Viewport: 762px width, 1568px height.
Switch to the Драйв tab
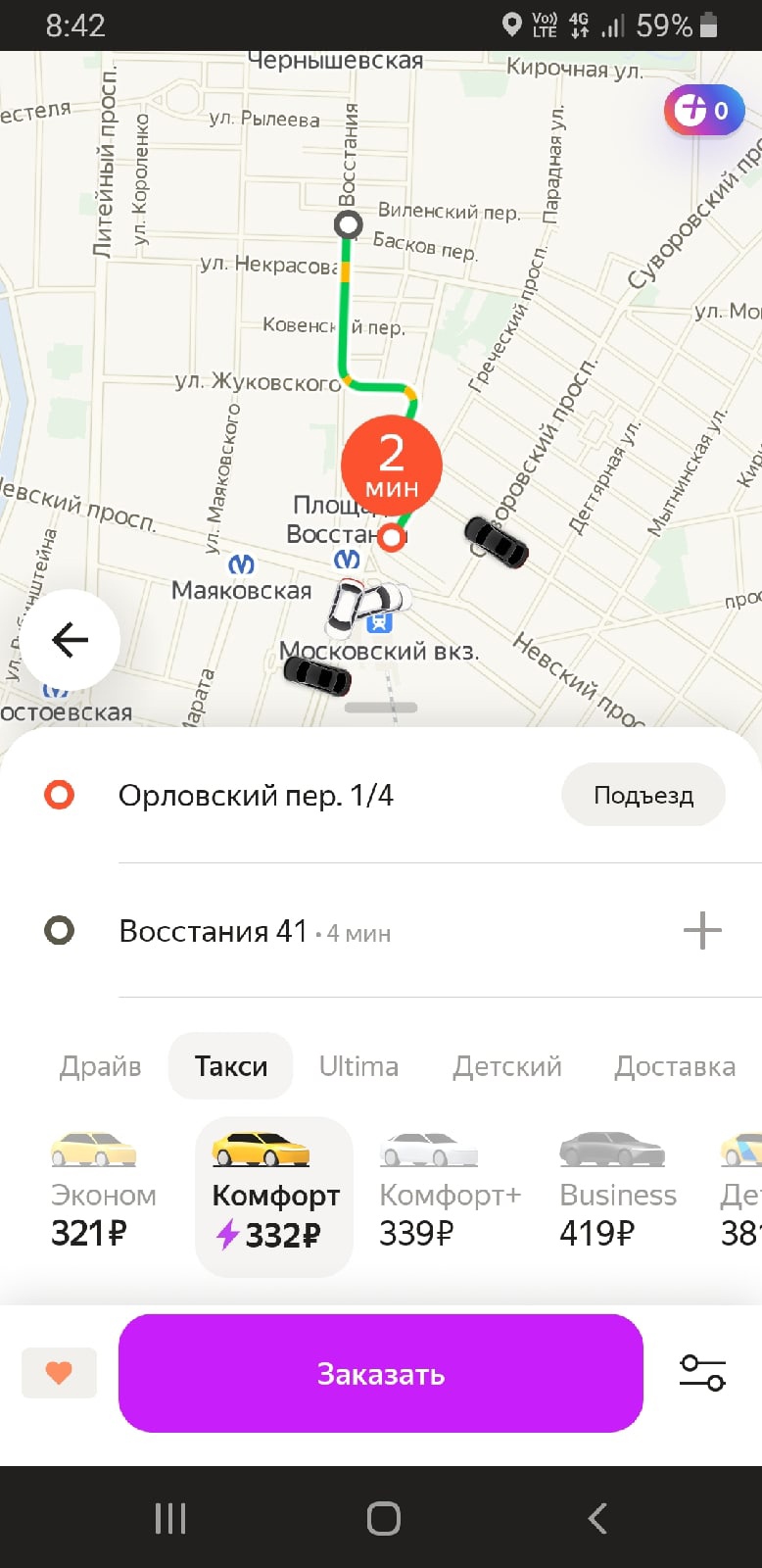click(100, 1066)
